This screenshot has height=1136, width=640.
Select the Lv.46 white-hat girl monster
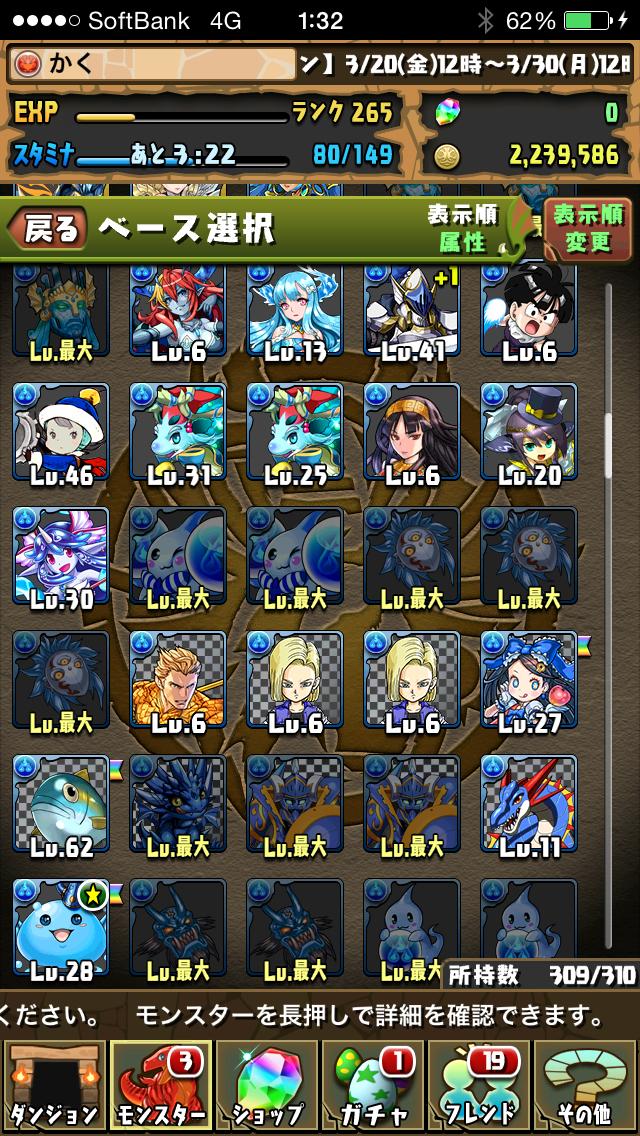(x=60, y=433)
